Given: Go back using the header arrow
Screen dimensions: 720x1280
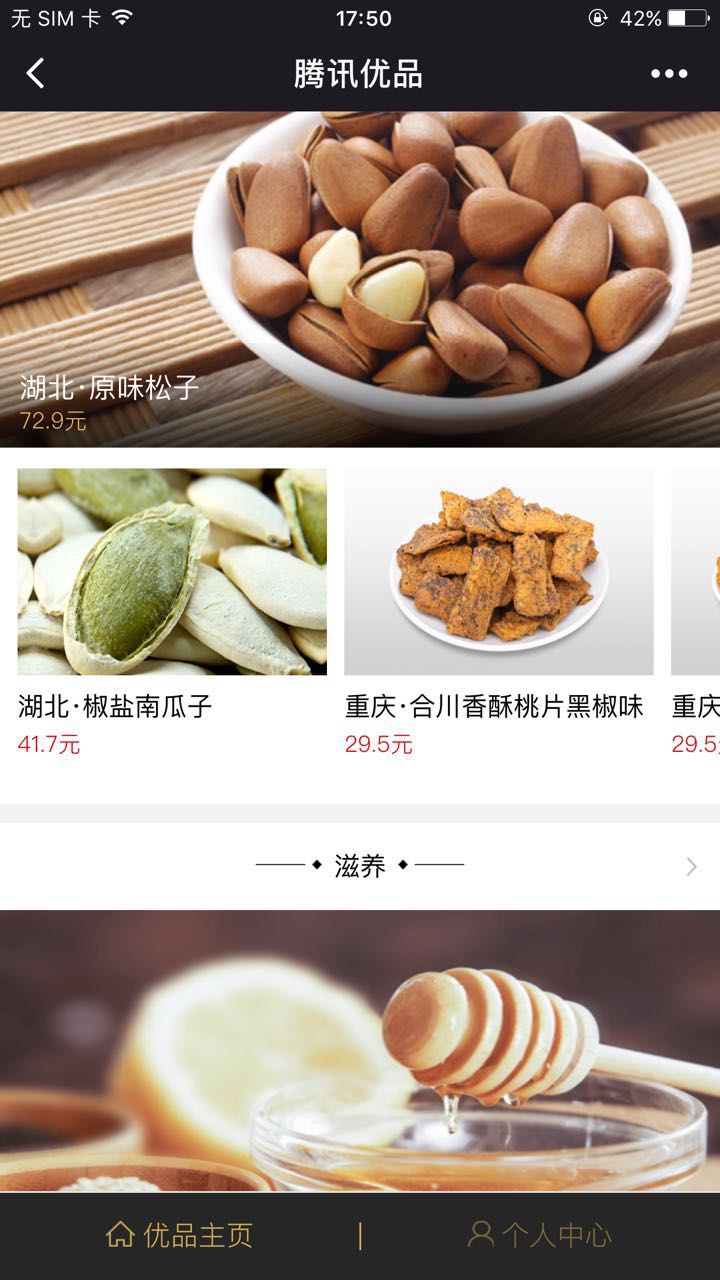Looking at the screenshot, I should (36, 73).
